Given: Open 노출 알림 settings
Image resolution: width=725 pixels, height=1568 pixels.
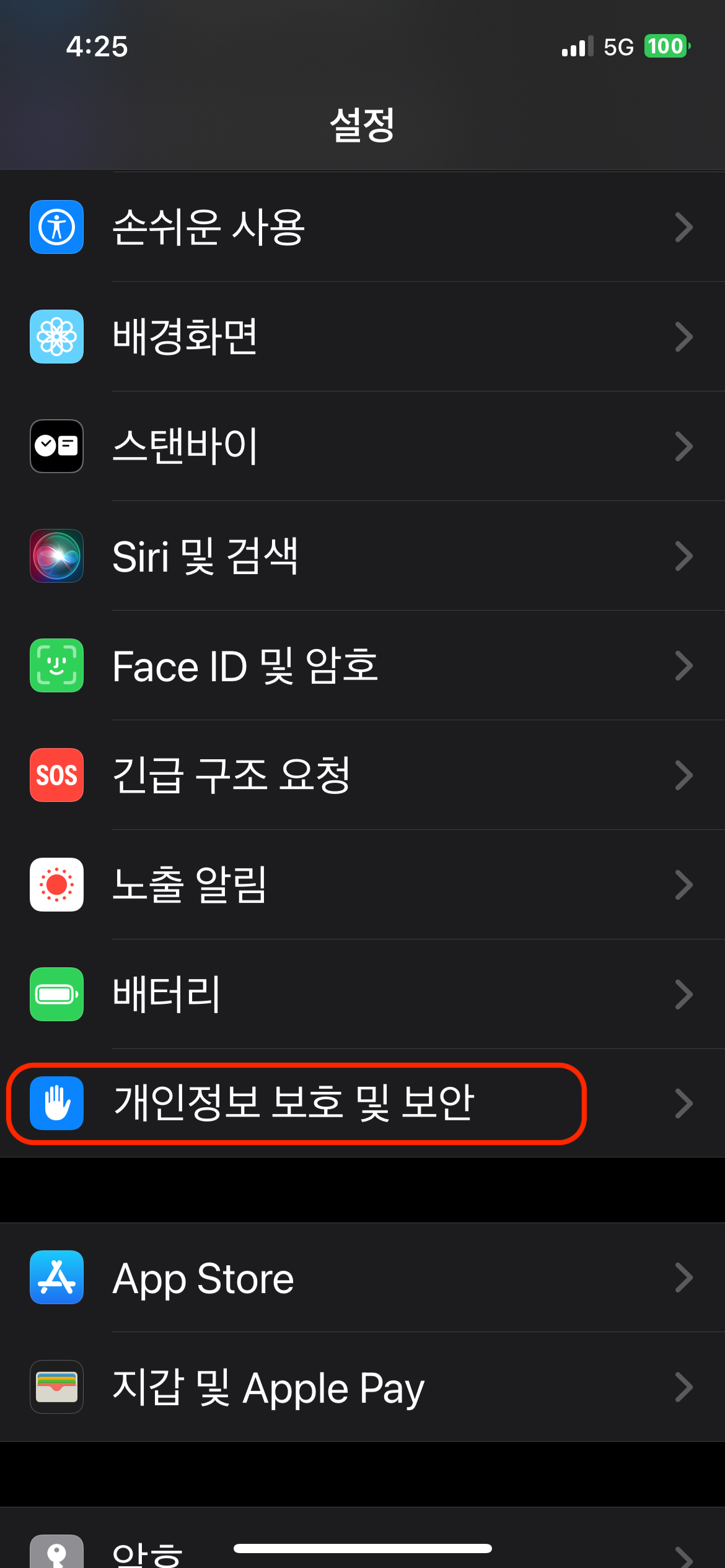Looking at the screenshot, I should pyautogui.click(x=362, y=885).
